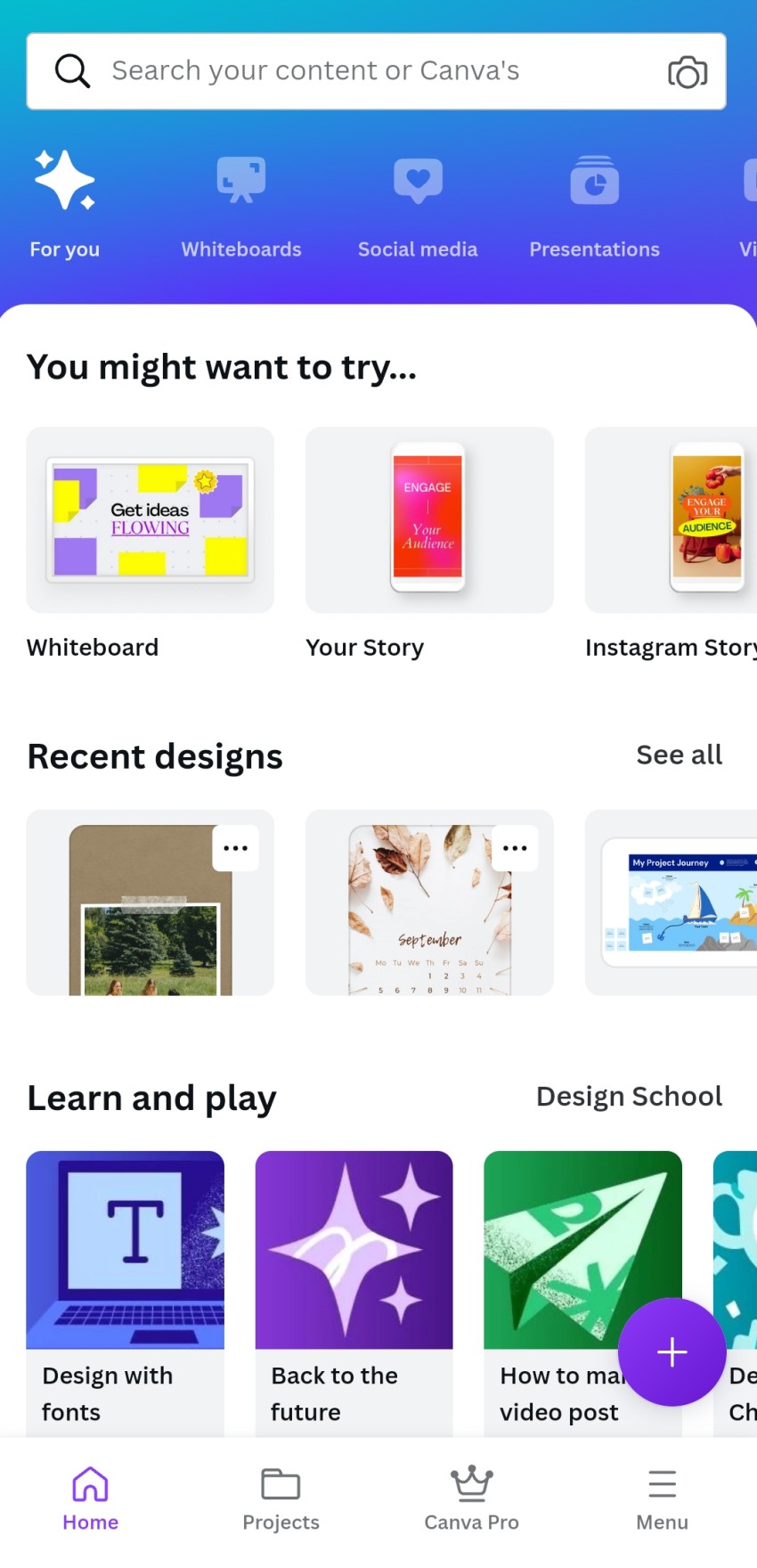Open the Menu hamburger icon
This screenshot has height=1568, width=757.
pyautogui.click(x=662, y=1485)
